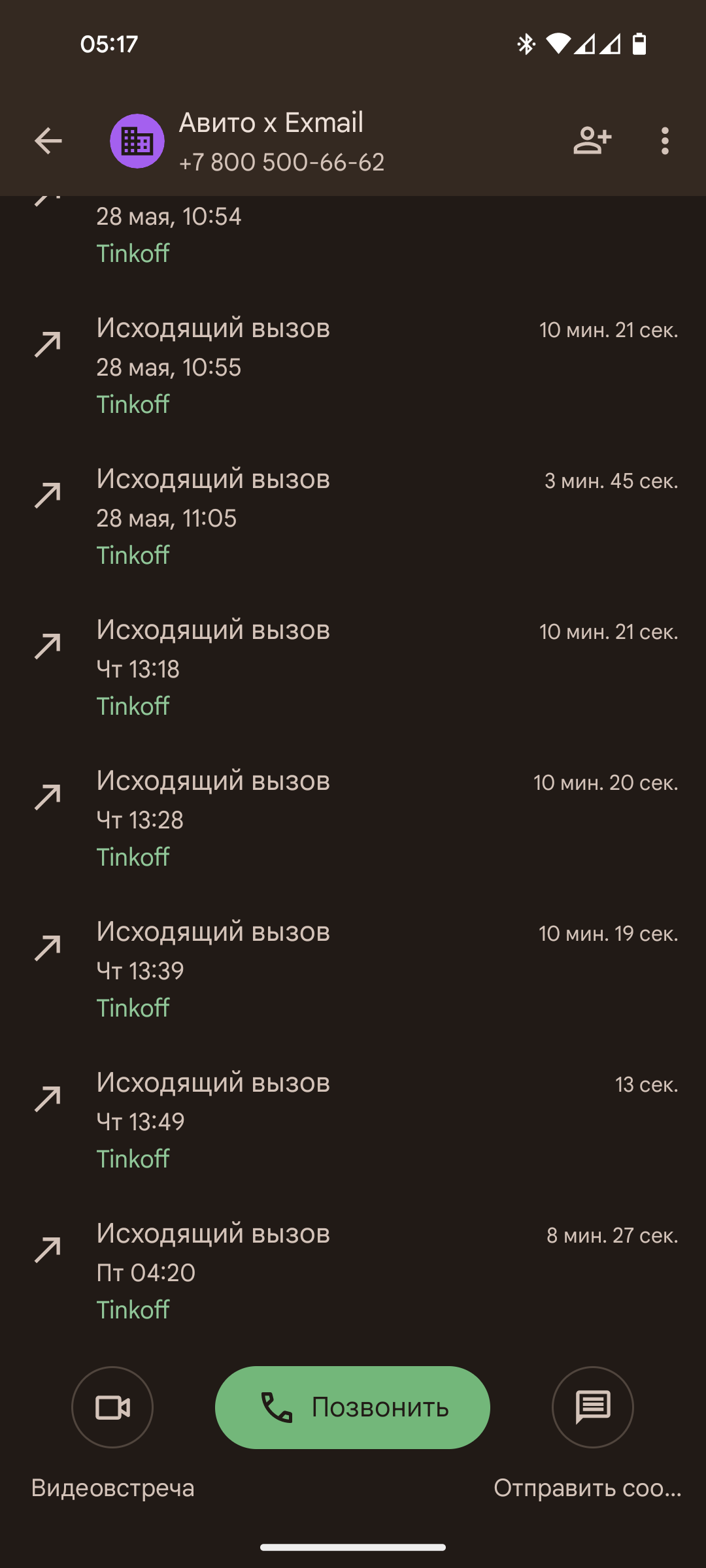Add this number to contacts
706x1568 pixels.
[x=592, y=140]
